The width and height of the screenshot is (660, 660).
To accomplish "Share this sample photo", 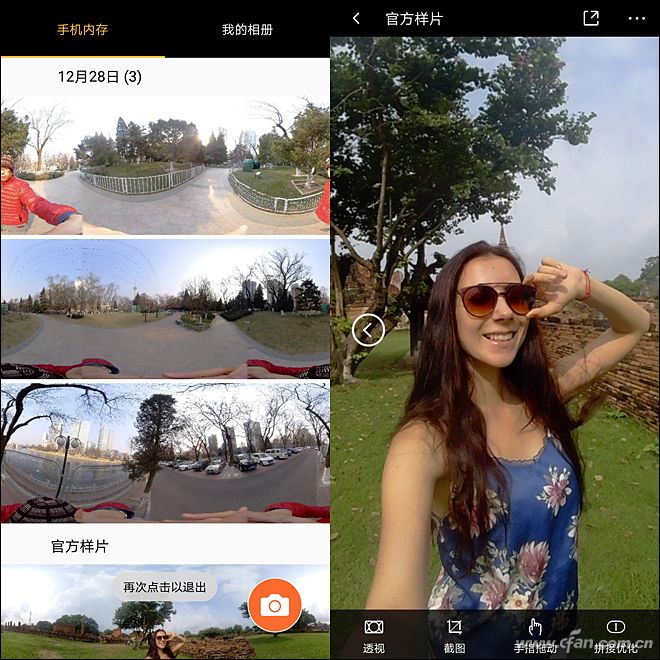I will click(591, 19).
